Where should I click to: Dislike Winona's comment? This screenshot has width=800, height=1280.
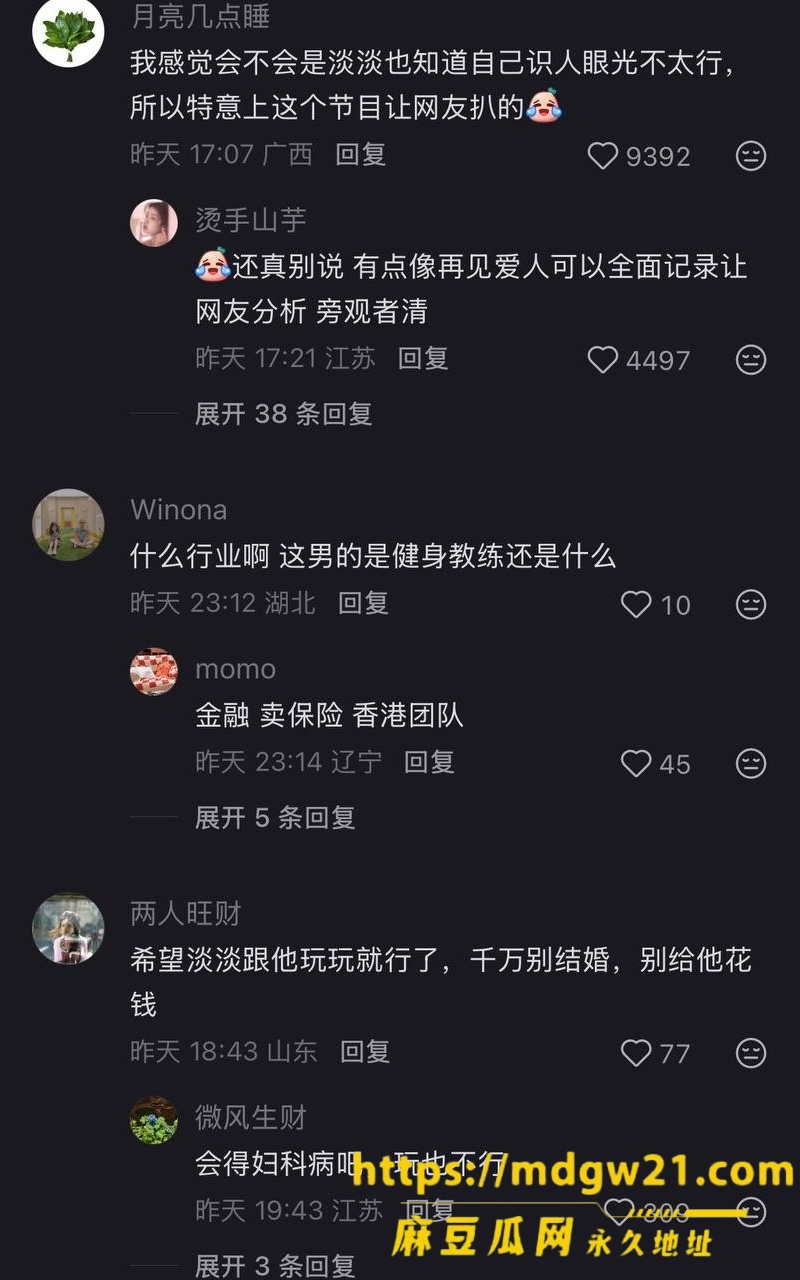pyautogui.click(x=751, y=604)
